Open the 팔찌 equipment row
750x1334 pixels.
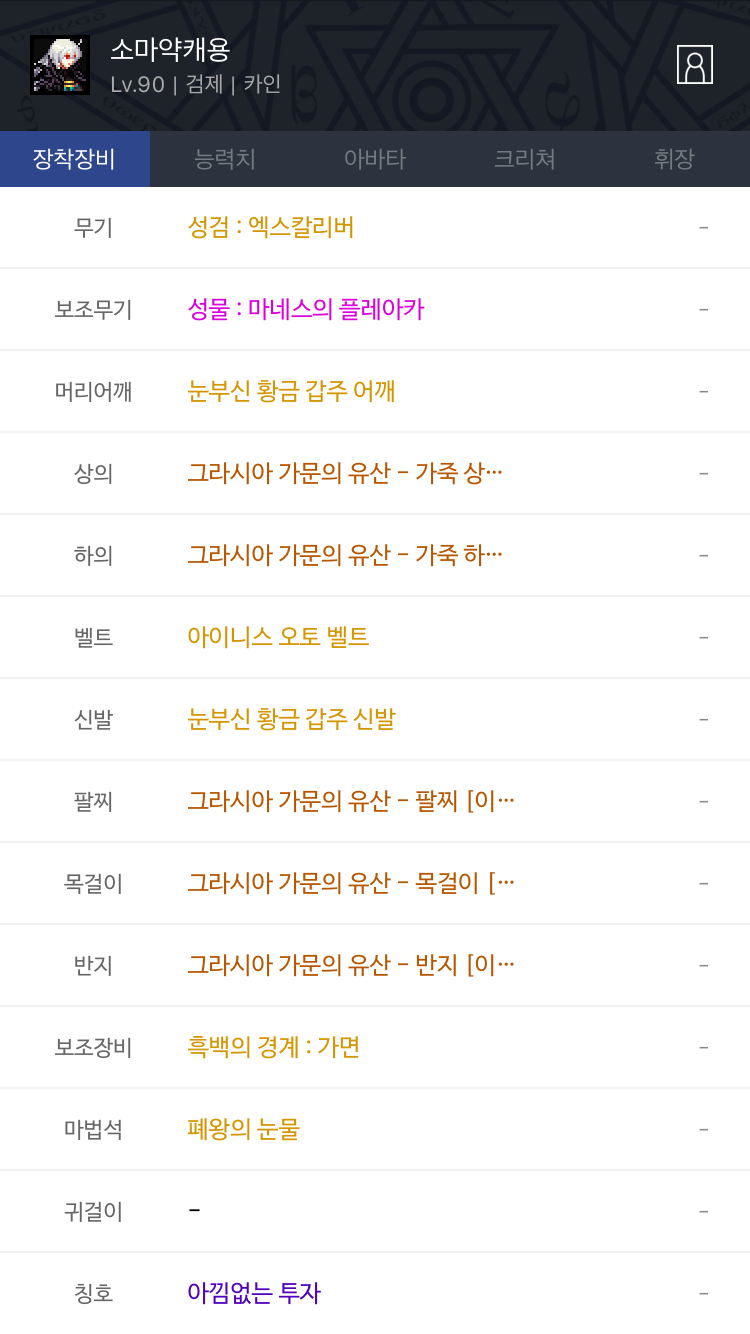pos(375,801)
